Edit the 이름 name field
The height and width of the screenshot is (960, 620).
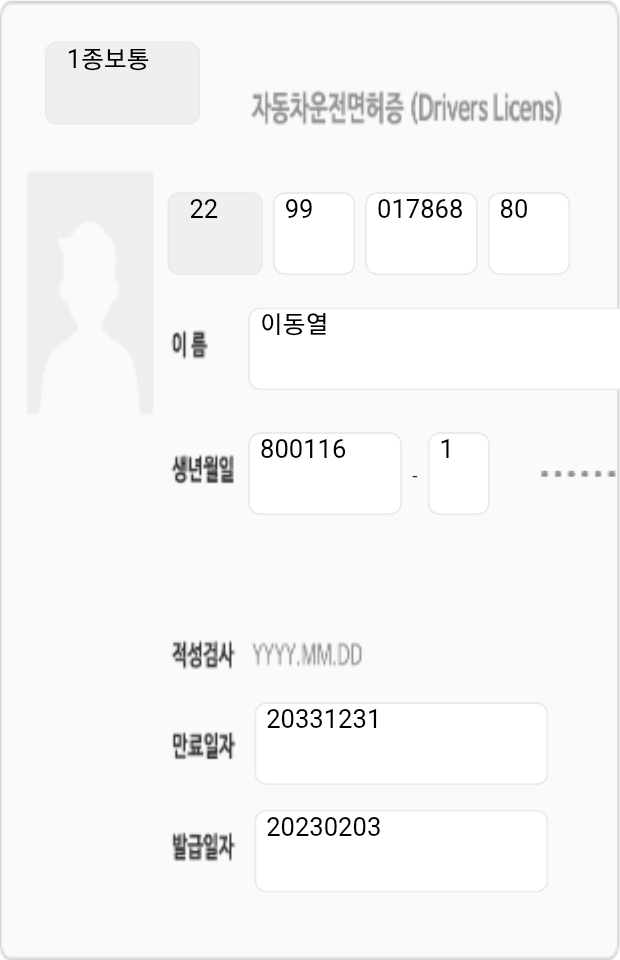point(434,348)
